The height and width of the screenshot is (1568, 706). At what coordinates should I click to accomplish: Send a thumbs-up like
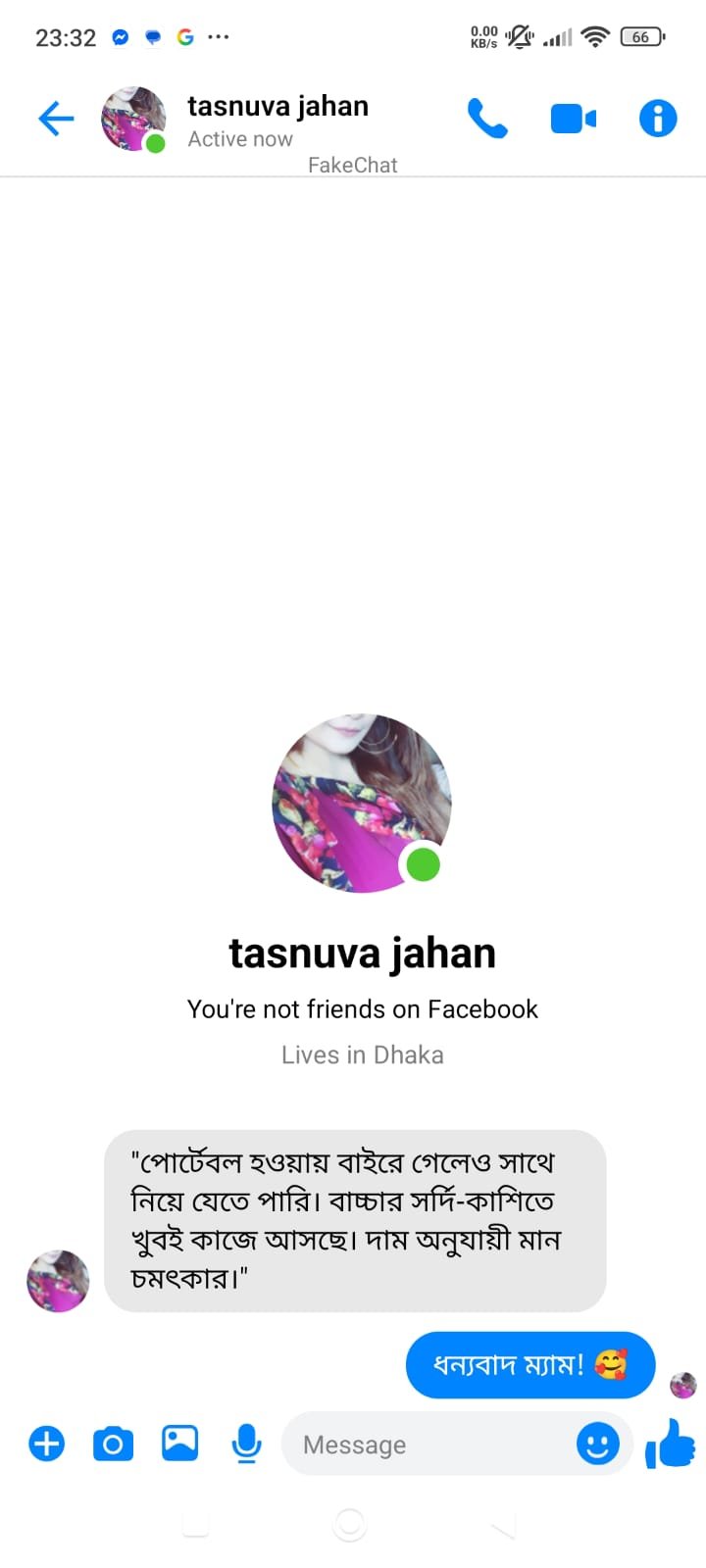[x=671, y=1444]
